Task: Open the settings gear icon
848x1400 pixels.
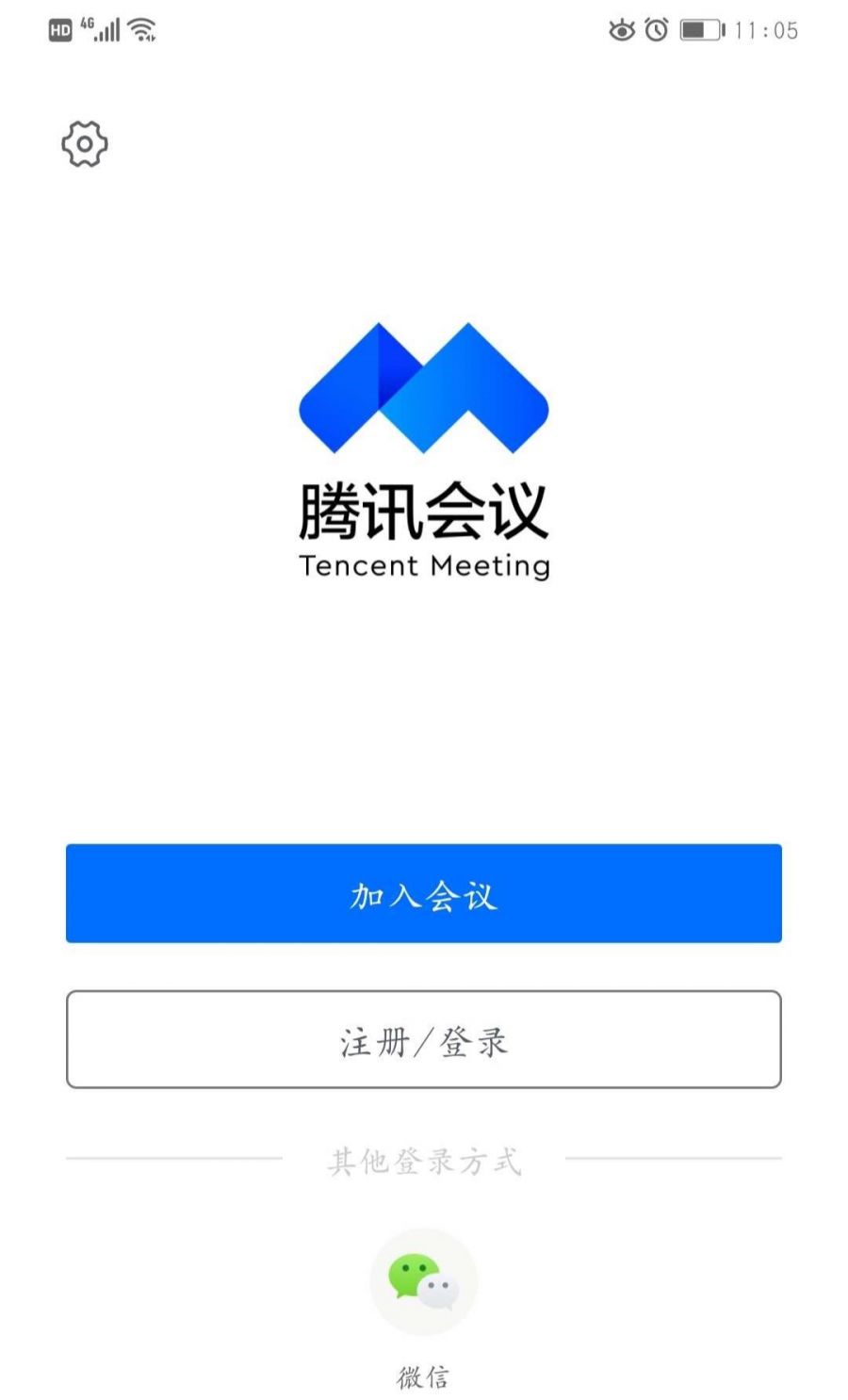Action: pos(85,144)
